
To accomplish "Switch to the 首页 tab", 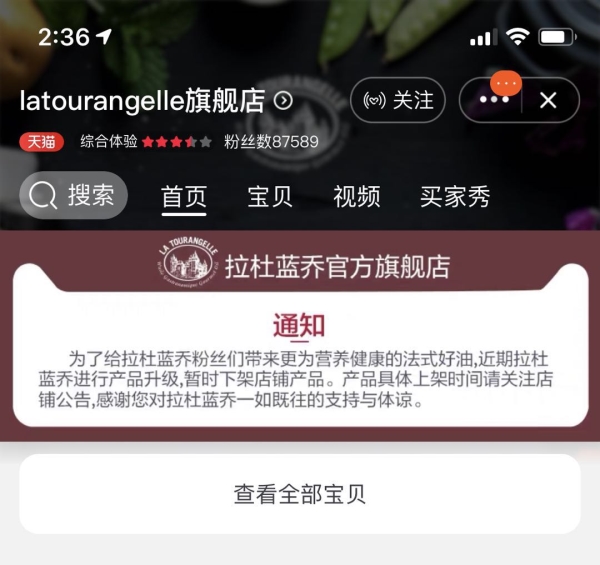I will [x=184, y=196].
